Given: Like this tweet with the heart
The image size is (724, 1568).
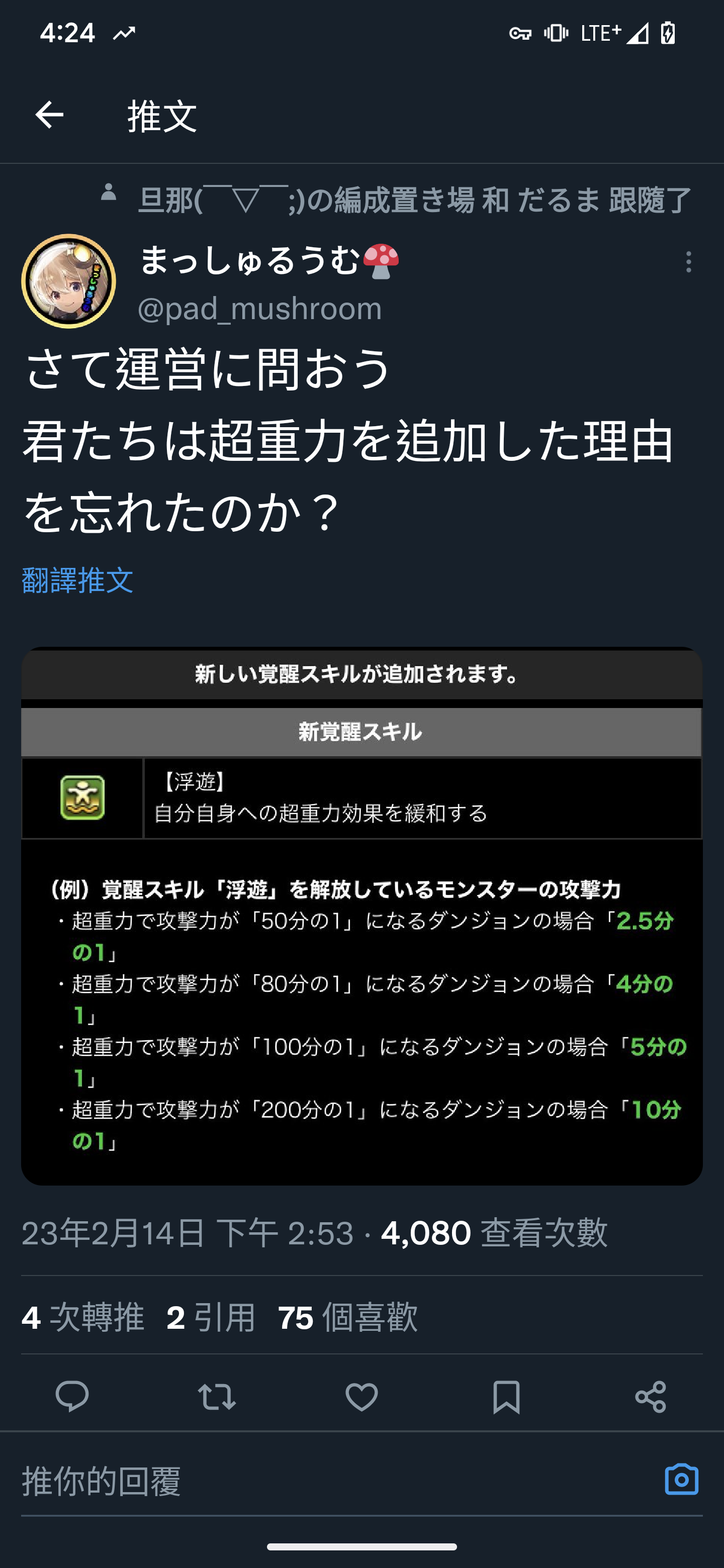Looking at the screenshot, I should pos(361,1396).
